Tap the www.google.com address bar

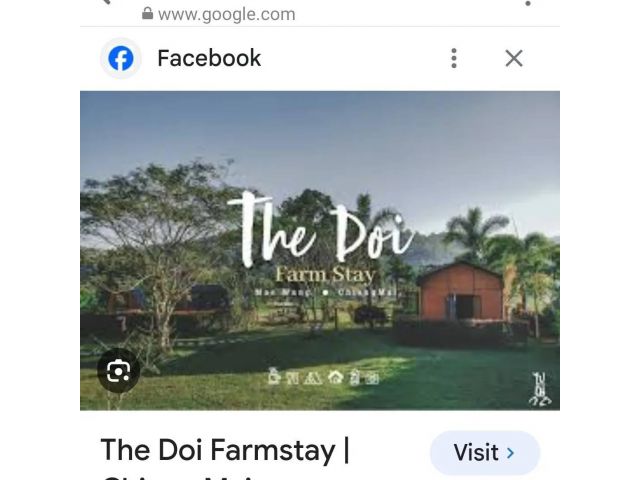coord(227,14)
